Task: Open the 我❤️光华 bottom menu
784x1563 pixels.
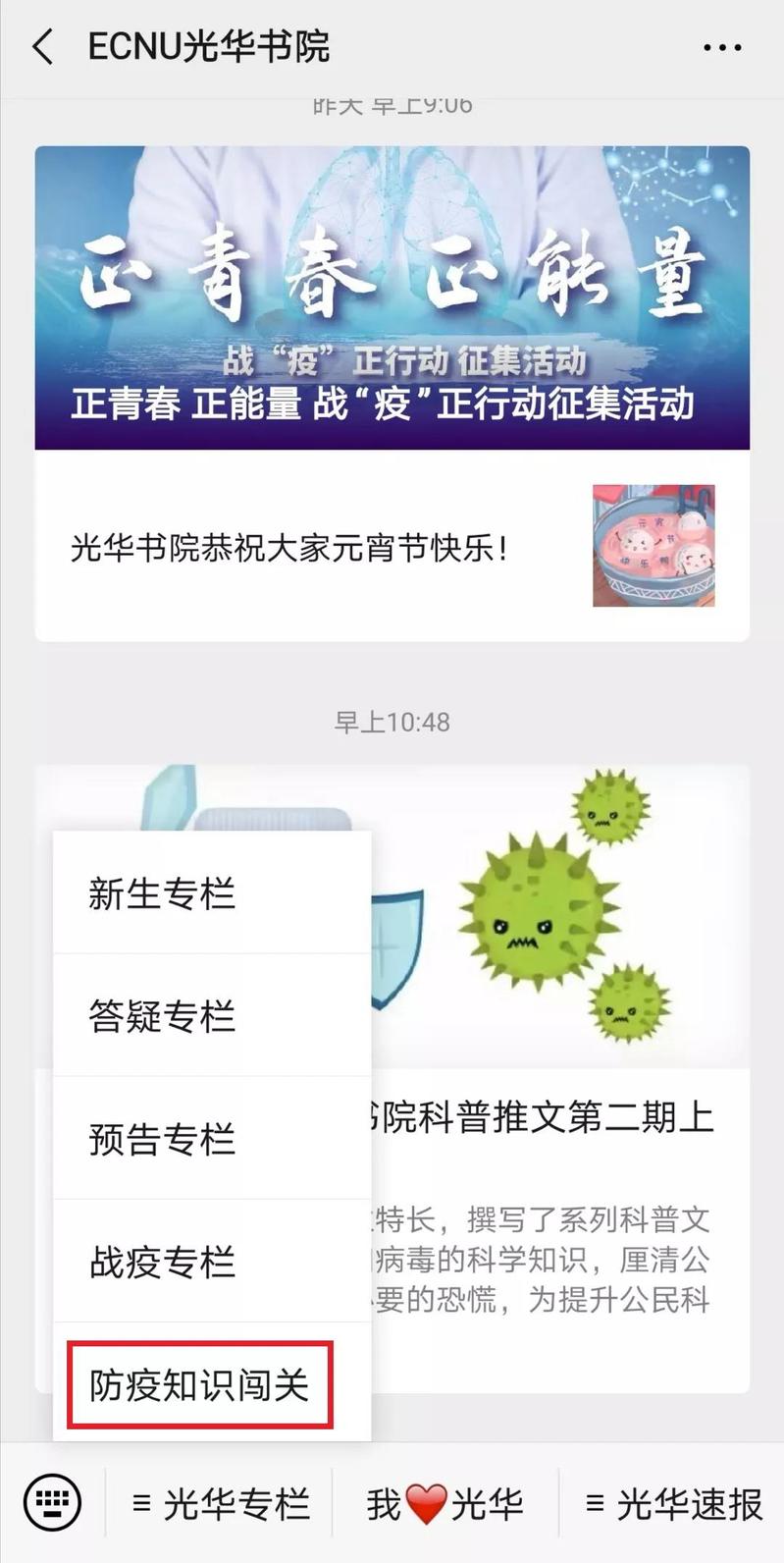Action: click(444, 1503)
